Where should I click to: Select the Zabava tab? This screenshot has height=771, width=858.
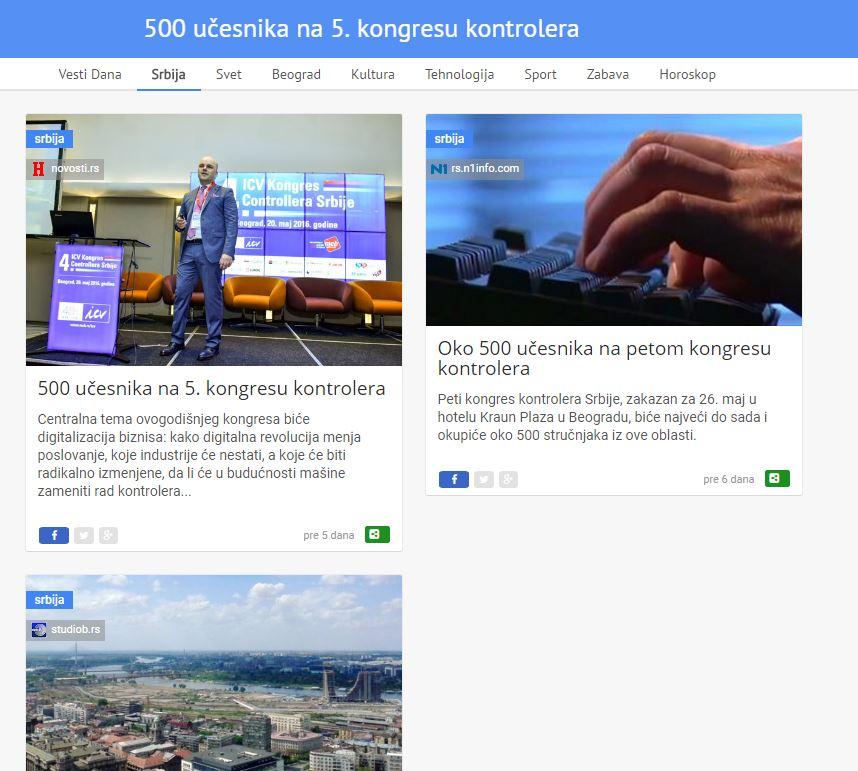[607, 74]
